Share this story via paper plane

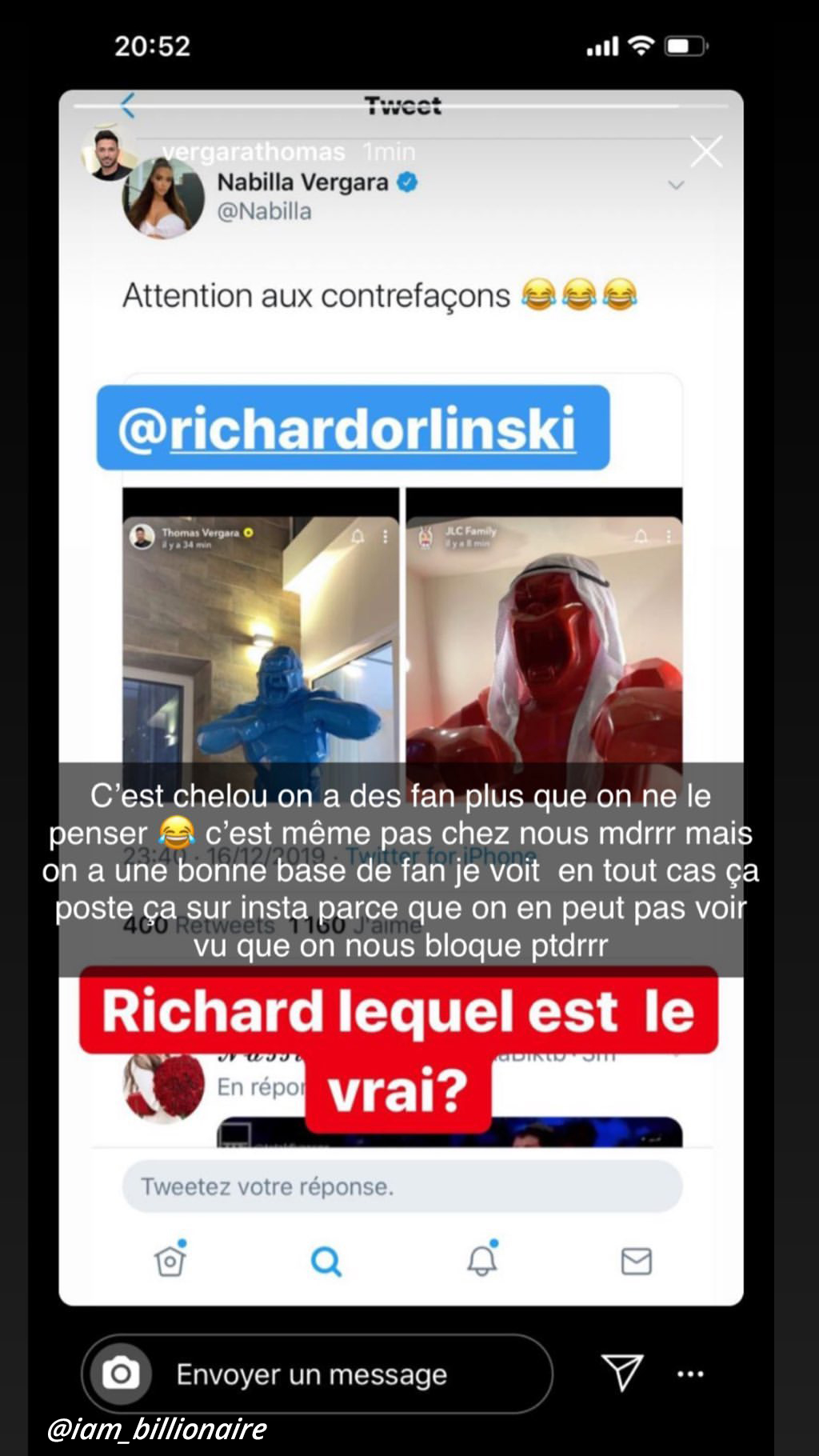[621, 1373]
